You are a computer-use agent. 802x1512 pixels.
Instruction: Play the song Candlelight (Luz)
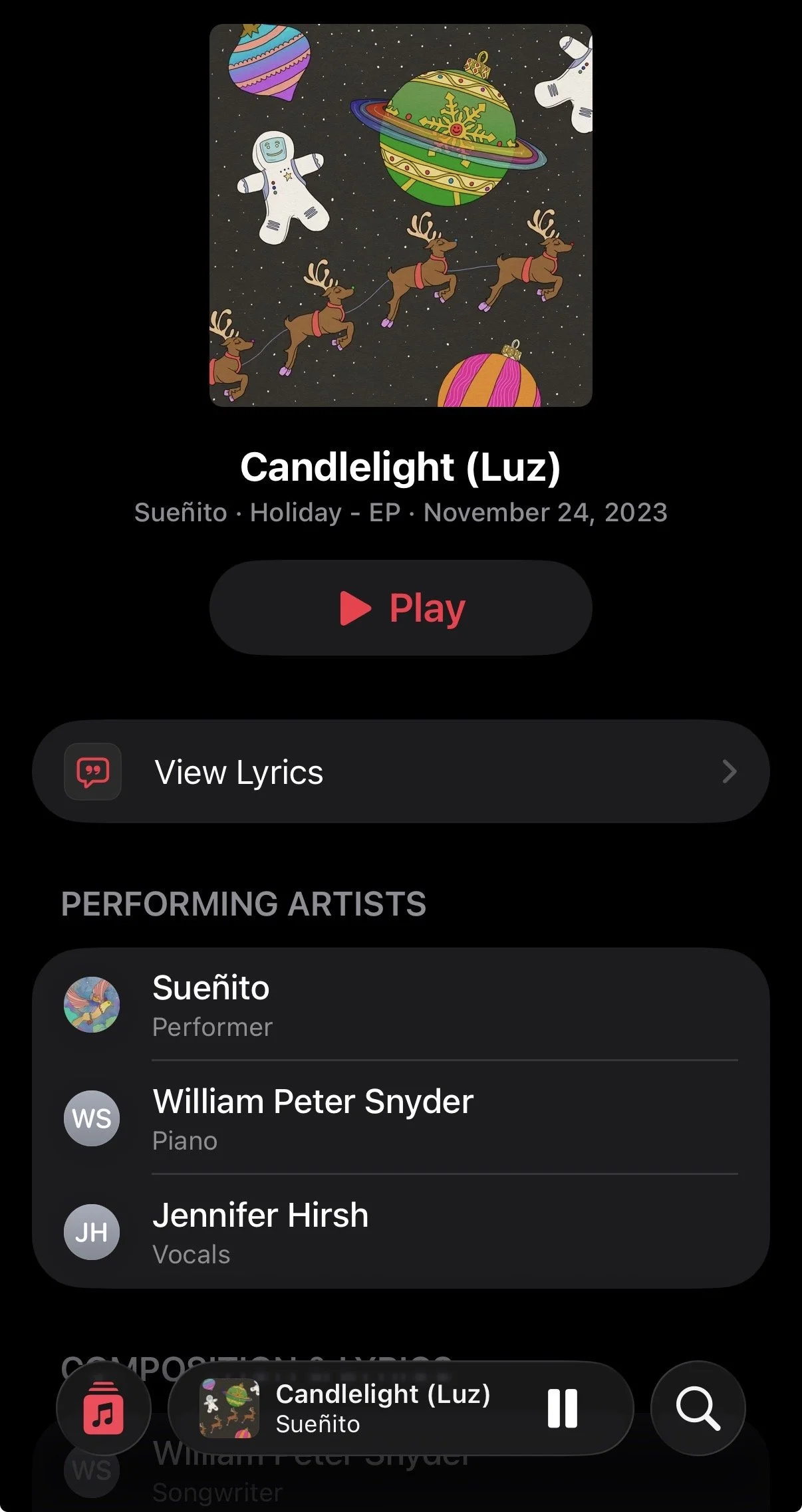tap(401, 608)
